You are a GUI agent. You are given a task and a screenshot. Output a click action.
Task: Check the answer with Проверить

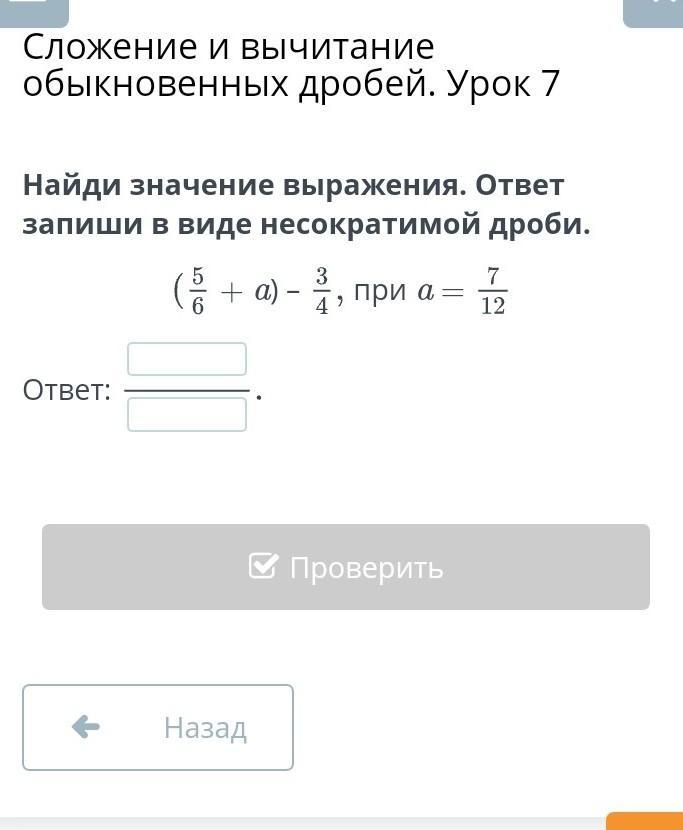346,567
